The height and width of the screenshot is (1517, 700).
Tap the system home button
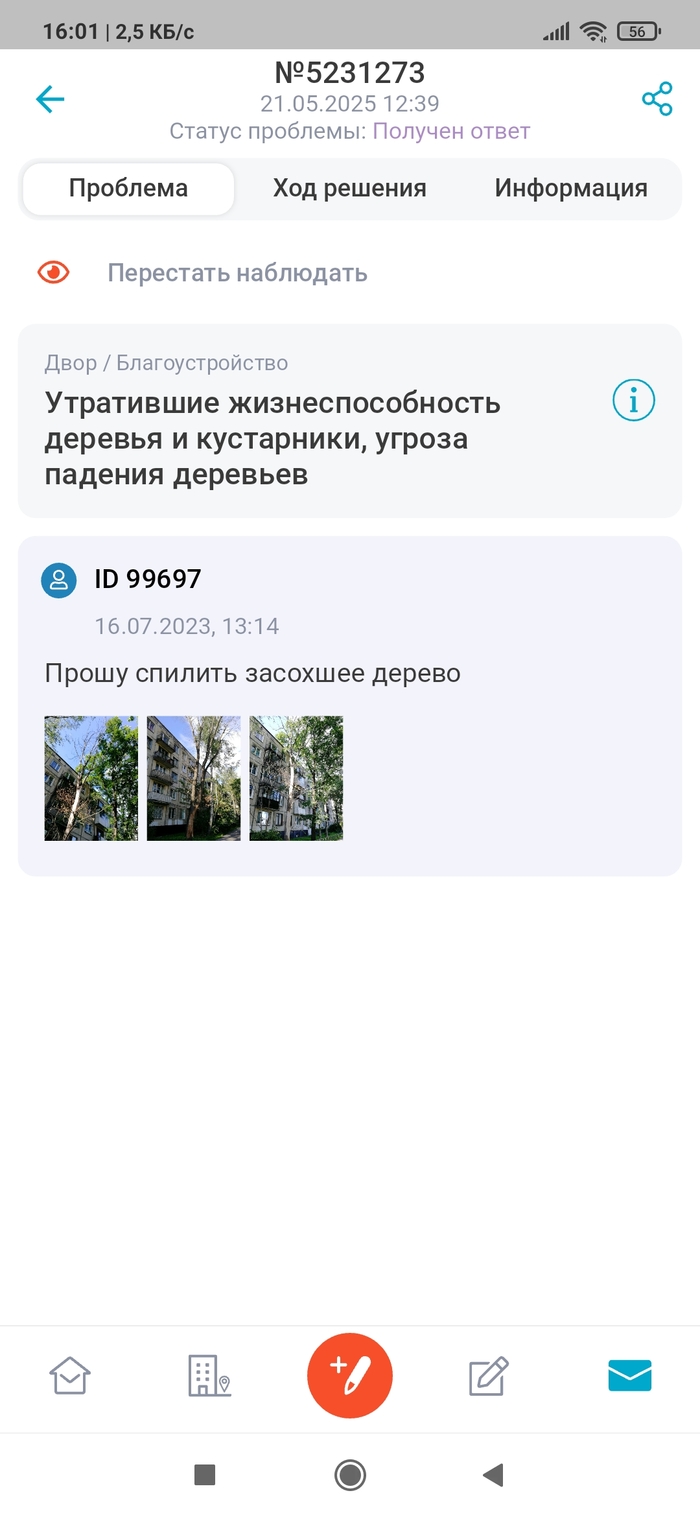coord(350,1474)
